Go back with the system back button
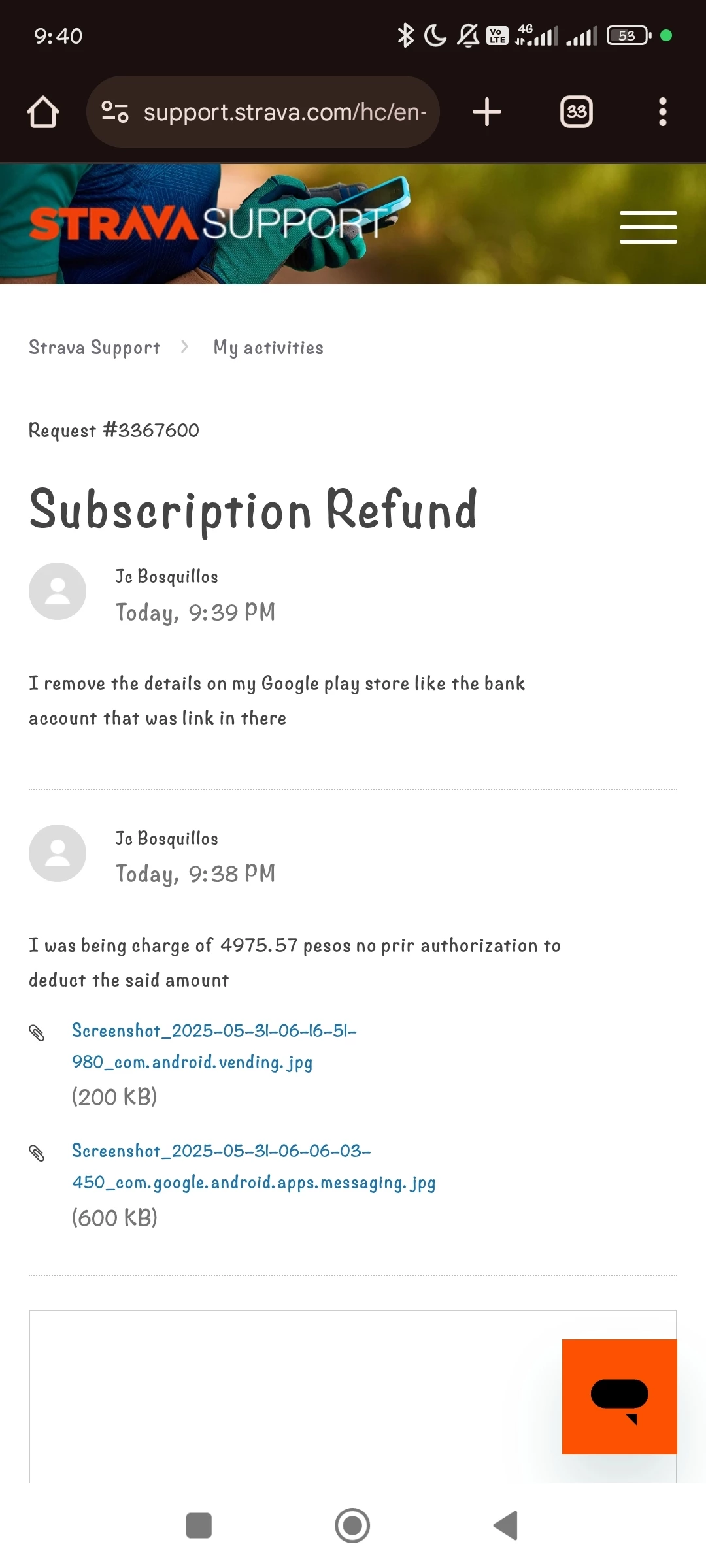This screenshot has height=1568, width=706. (506, 1526)
